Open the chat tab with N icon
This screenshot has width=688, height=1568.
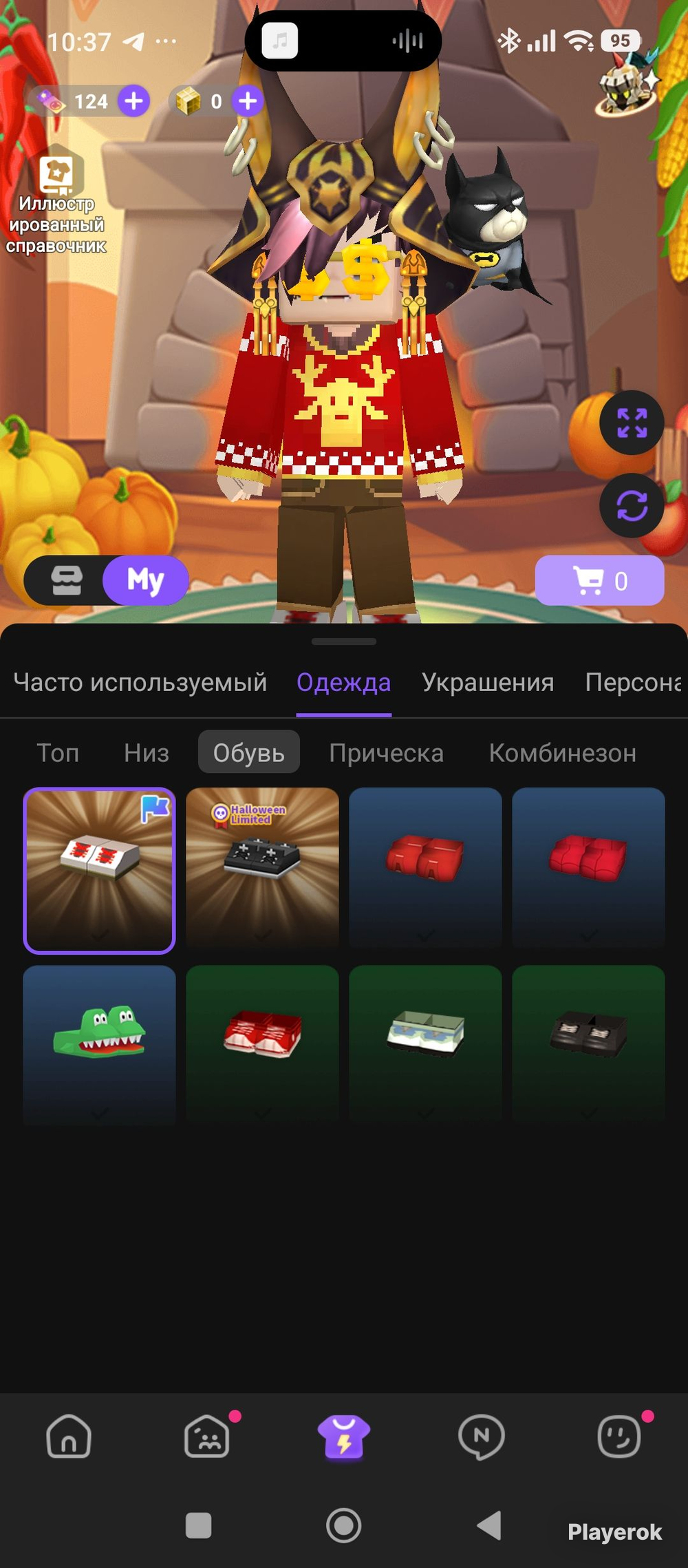point(482,1437)
